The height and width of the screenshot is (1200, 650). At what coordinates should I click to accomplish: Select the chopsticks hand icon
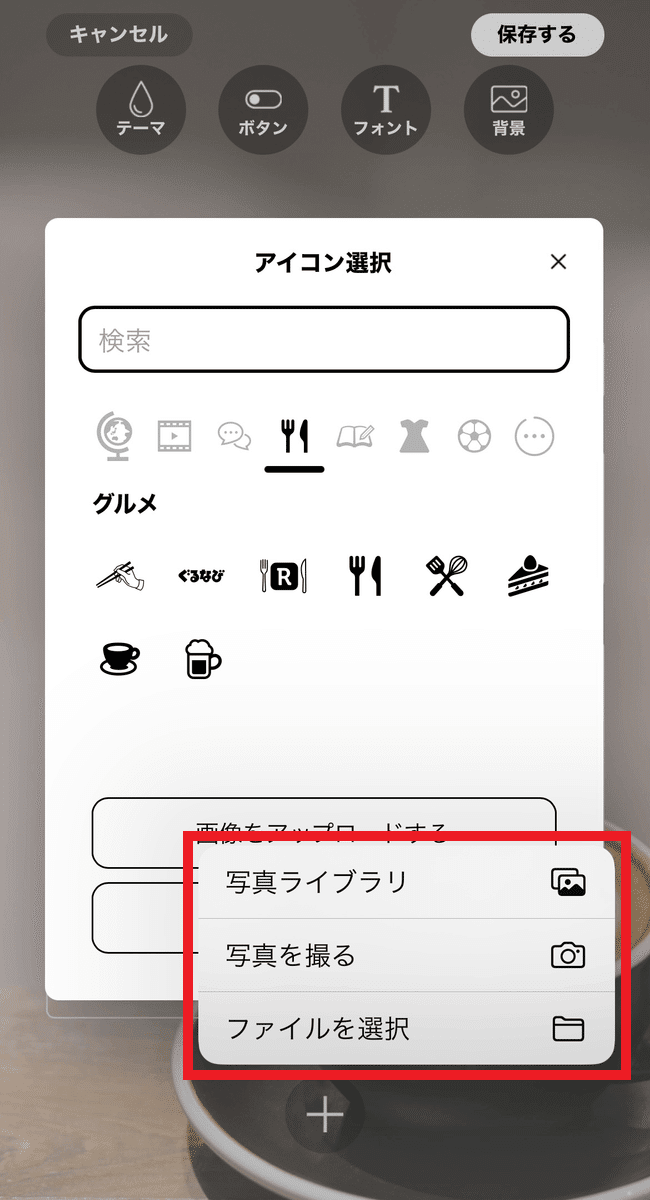[120, 576]
